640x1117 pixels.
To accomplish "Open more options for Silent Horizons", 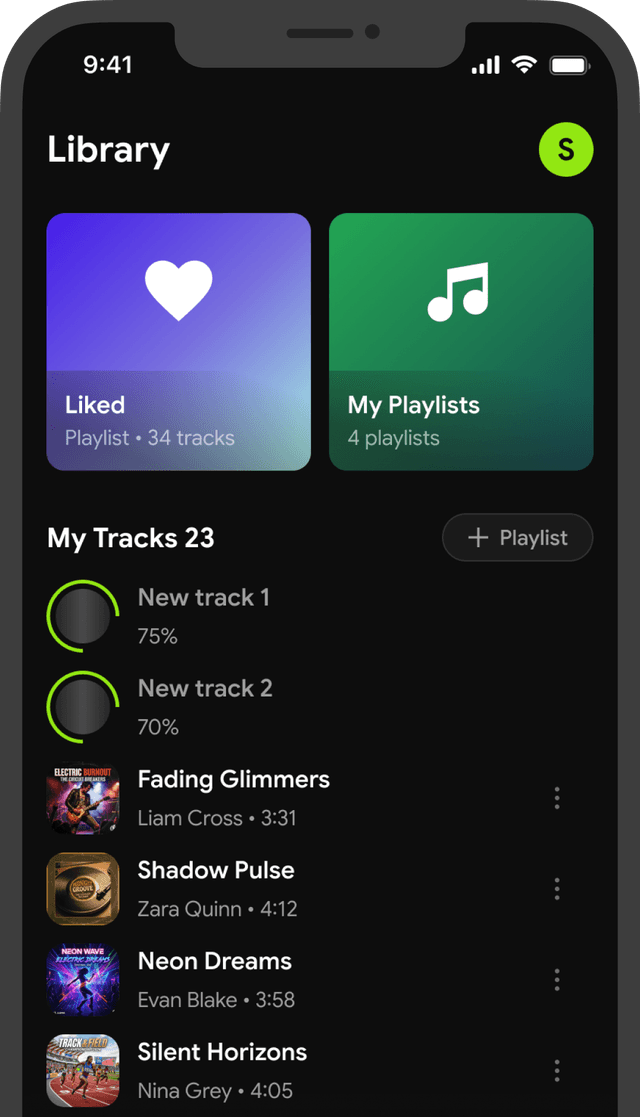I will click(557, 1070).
